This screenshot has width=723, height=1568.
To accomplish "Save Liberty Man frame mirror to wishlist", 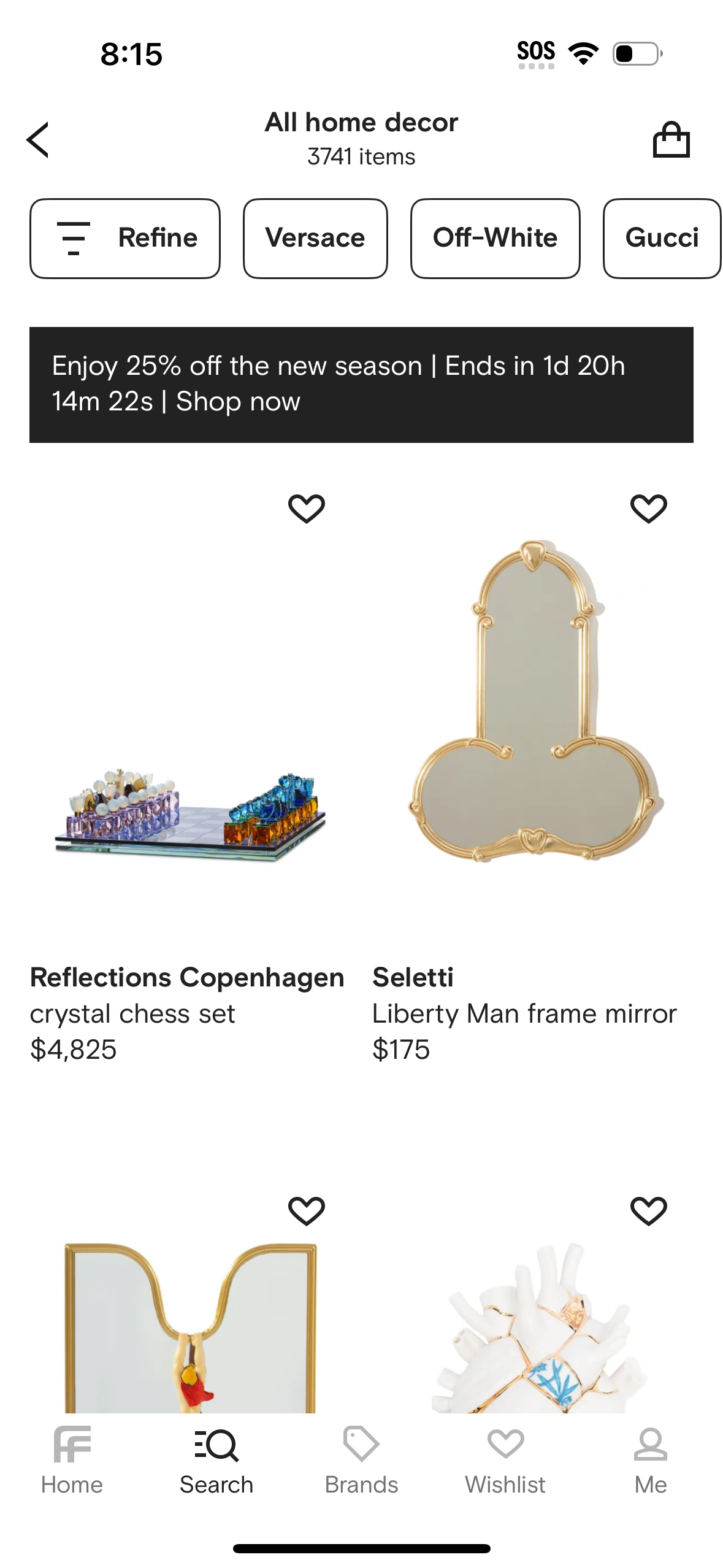I will tap(648, 509).
